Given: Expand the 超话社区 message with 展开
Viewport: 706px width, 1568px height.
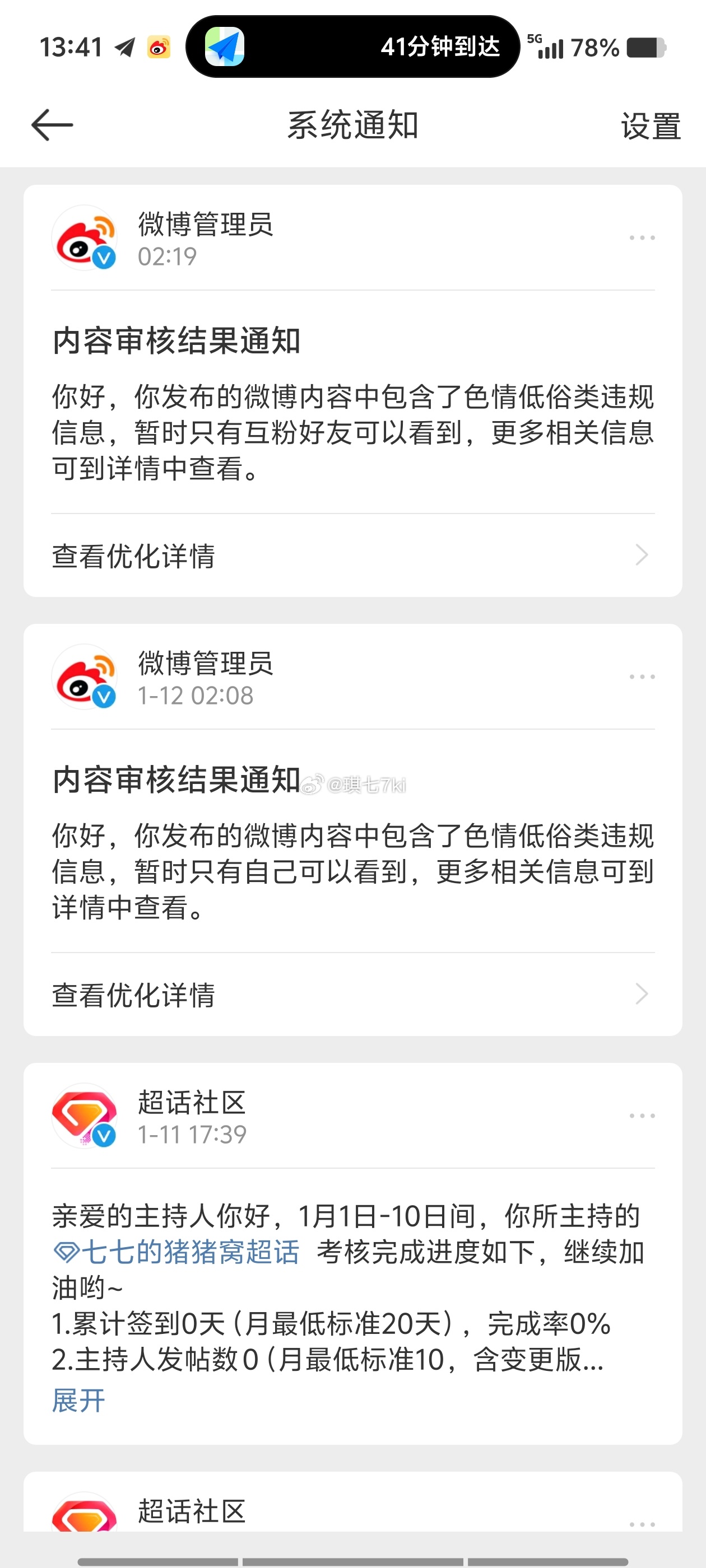Looking at the screenshot, I should (x=78, y=1400).
